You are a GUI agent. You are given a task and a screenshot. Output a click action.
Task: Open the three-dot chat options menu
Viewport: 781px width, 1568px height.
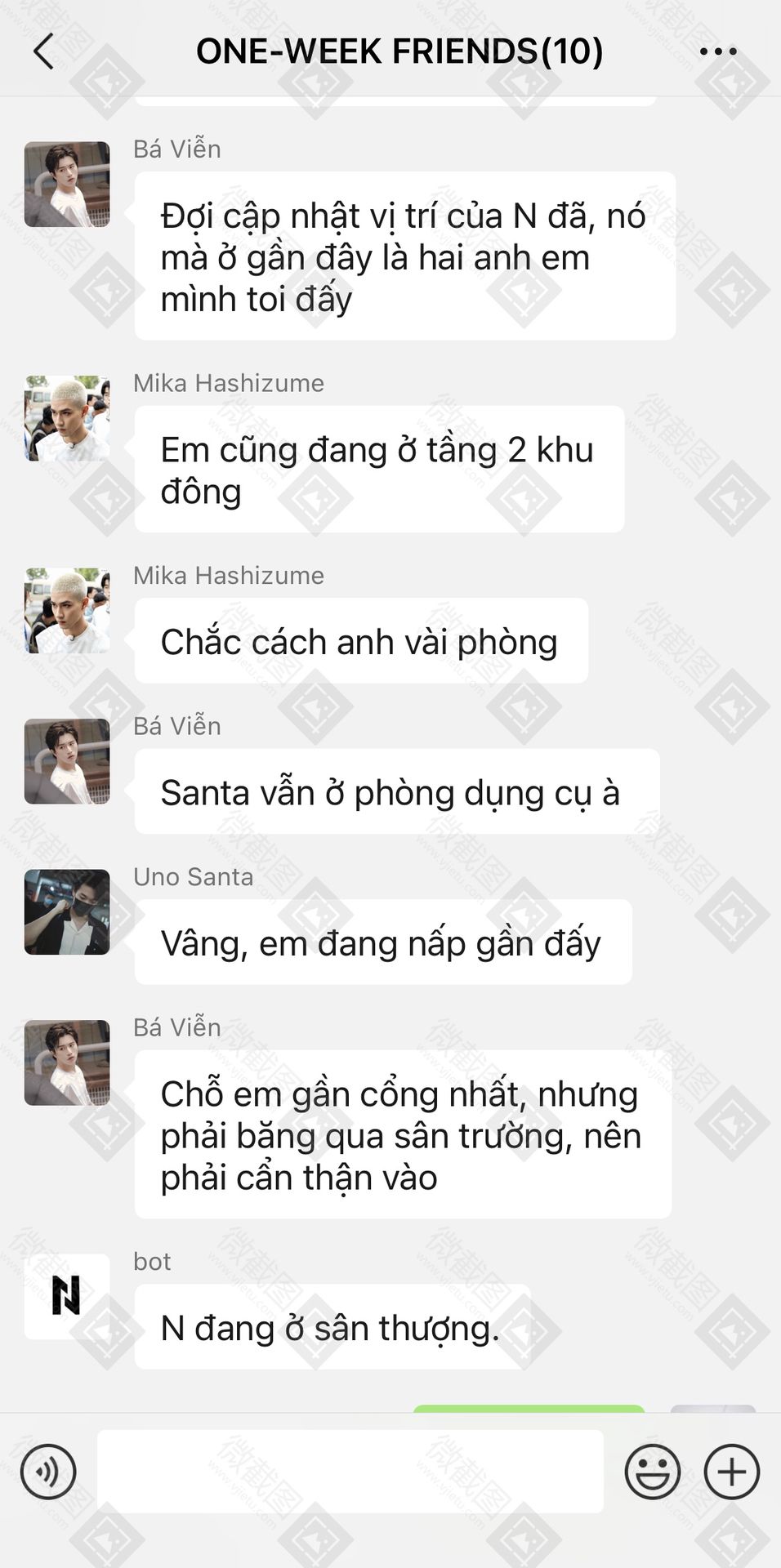718,51
